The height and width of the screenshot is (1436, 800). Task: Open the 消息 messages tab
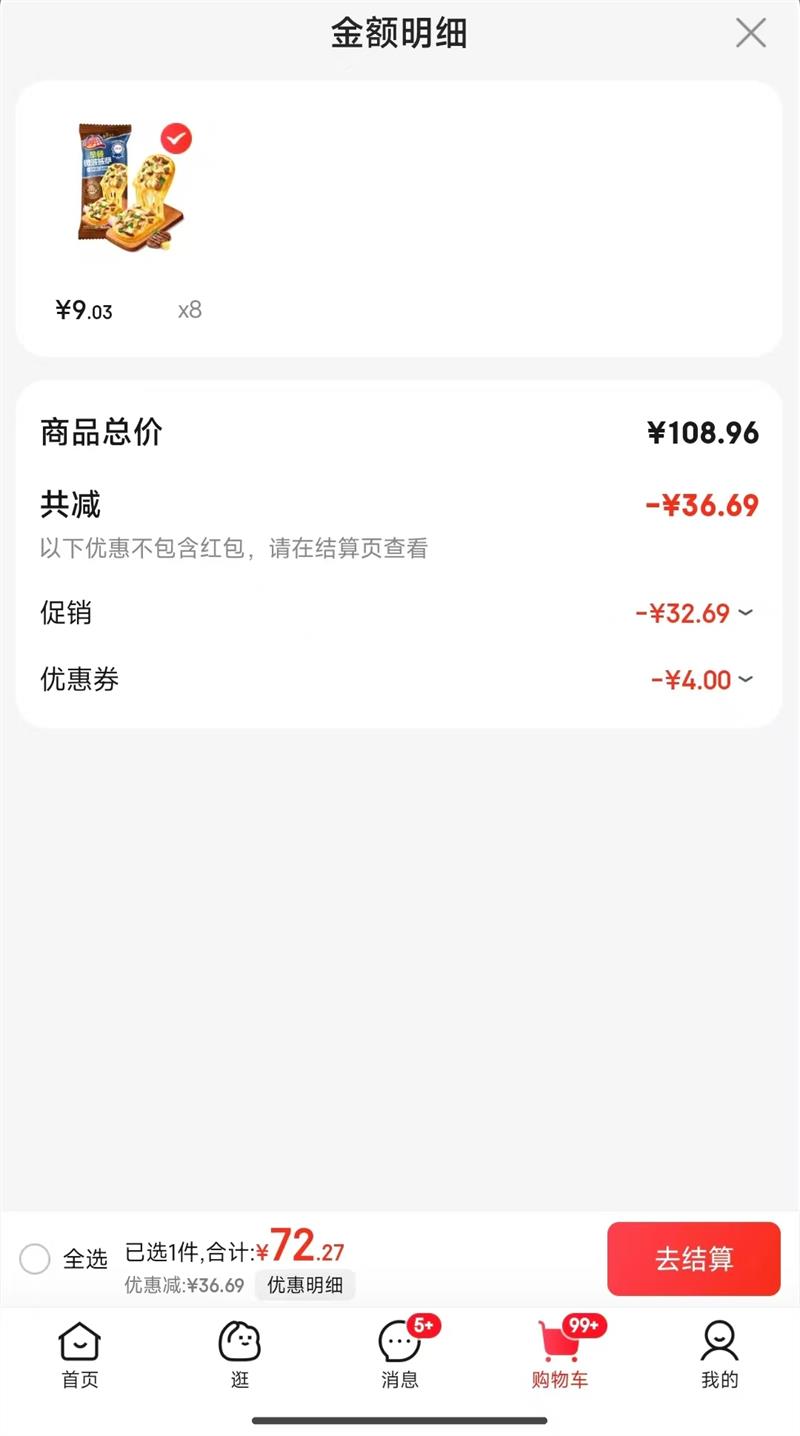tap(400, 1355)
